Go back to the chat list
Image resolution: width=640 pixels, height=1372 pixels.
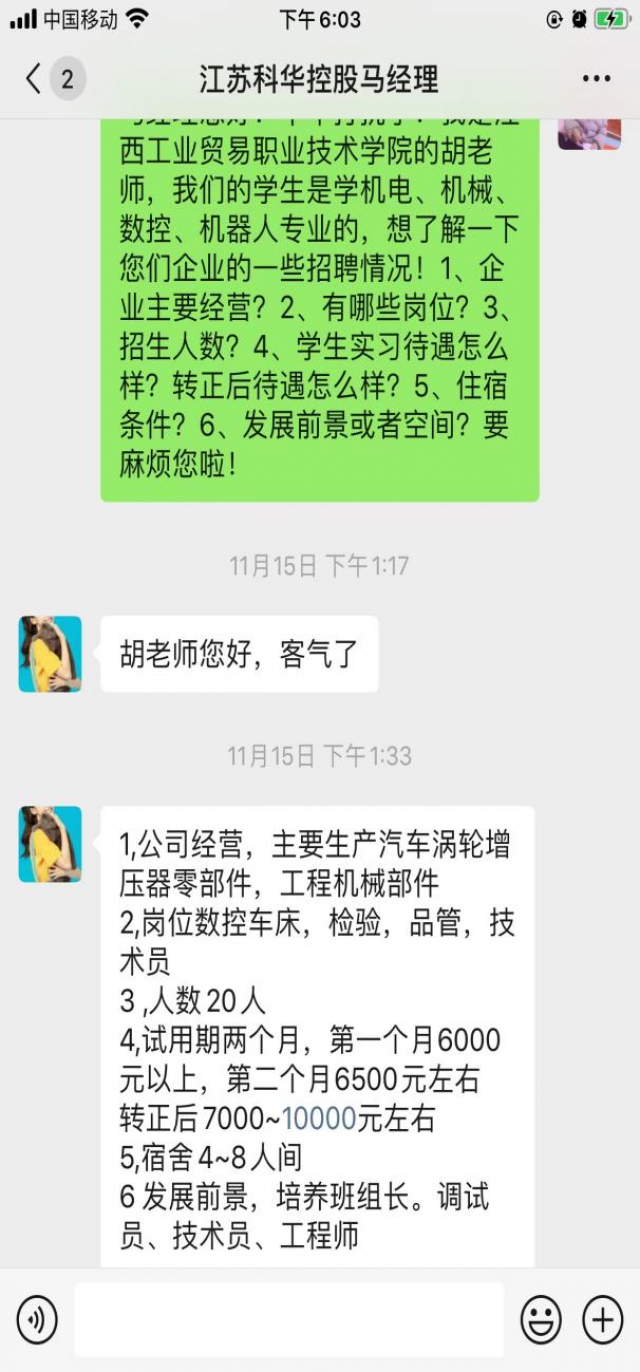point(35,79)
